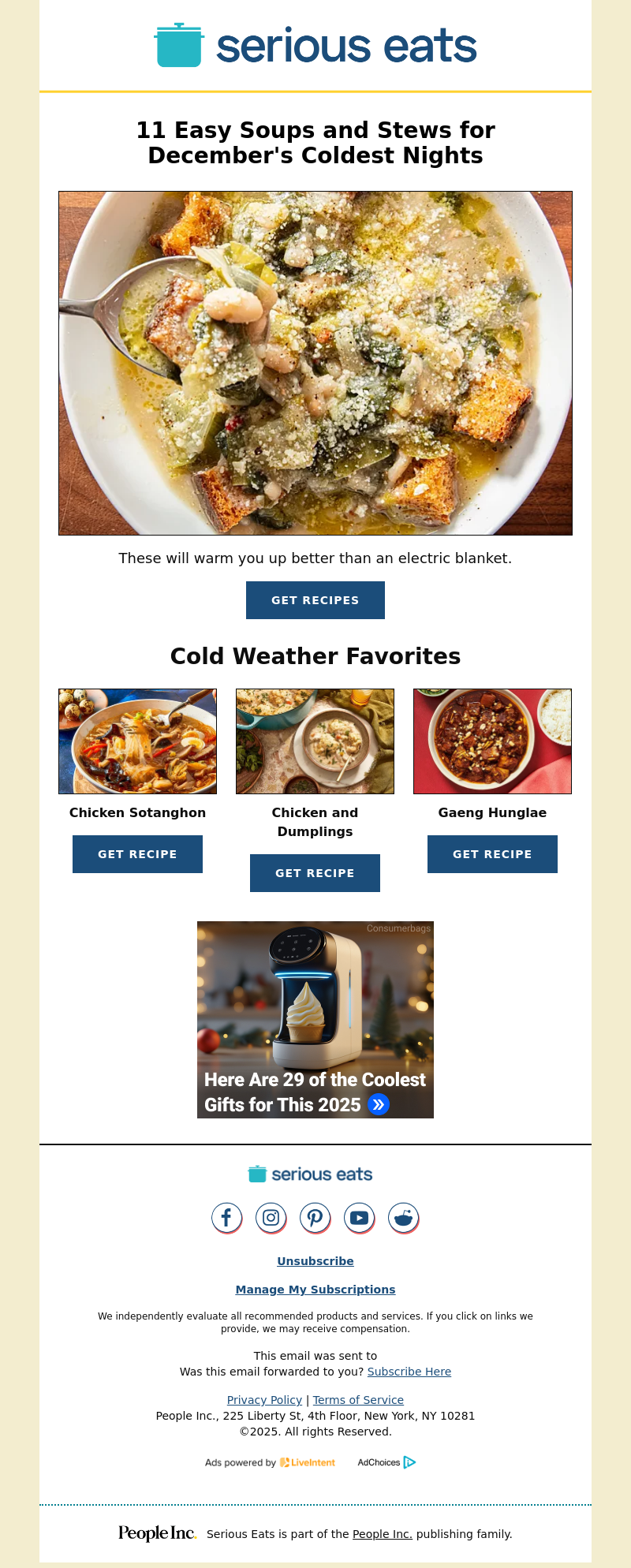The height and width of the screenshot is (1568, 631).
Task: Read the Privacy Policy
Action: (264, 1400)
